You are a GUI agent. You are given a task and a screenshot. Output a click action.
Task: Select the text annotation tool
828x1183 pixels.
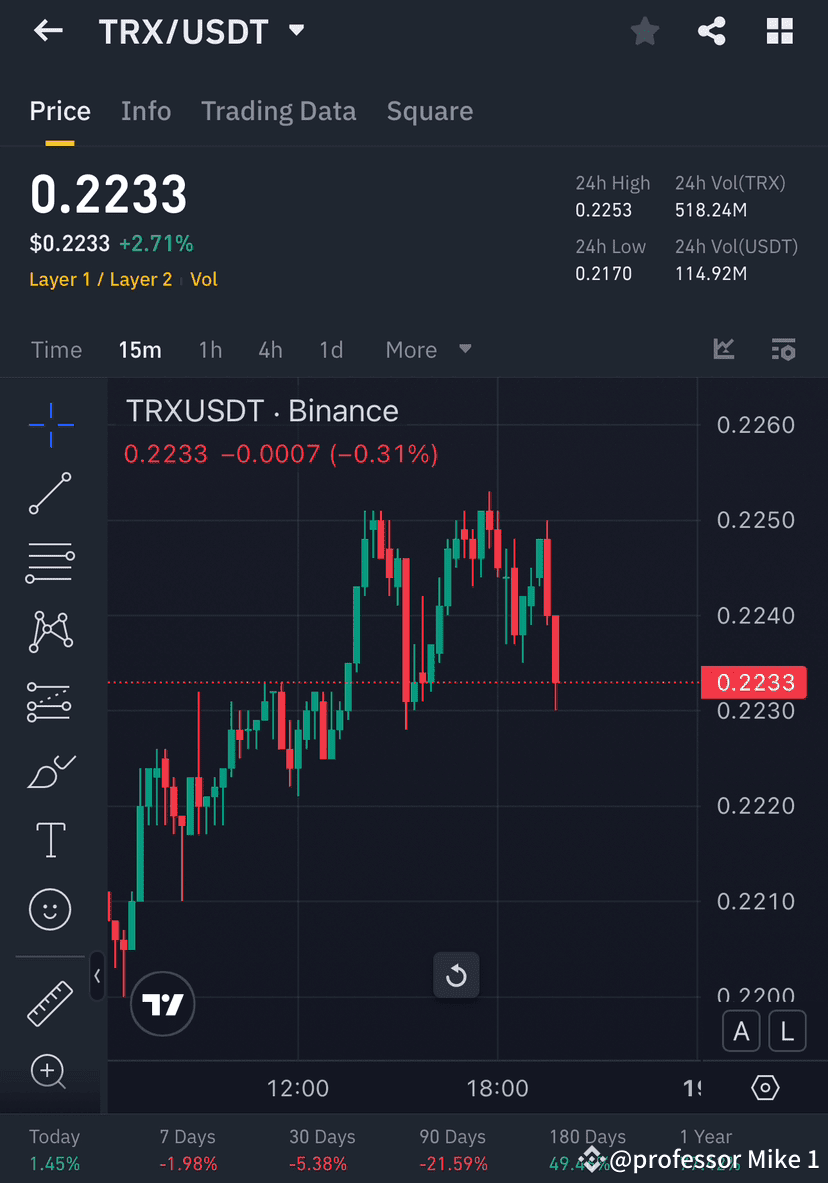tap(50, 840)
